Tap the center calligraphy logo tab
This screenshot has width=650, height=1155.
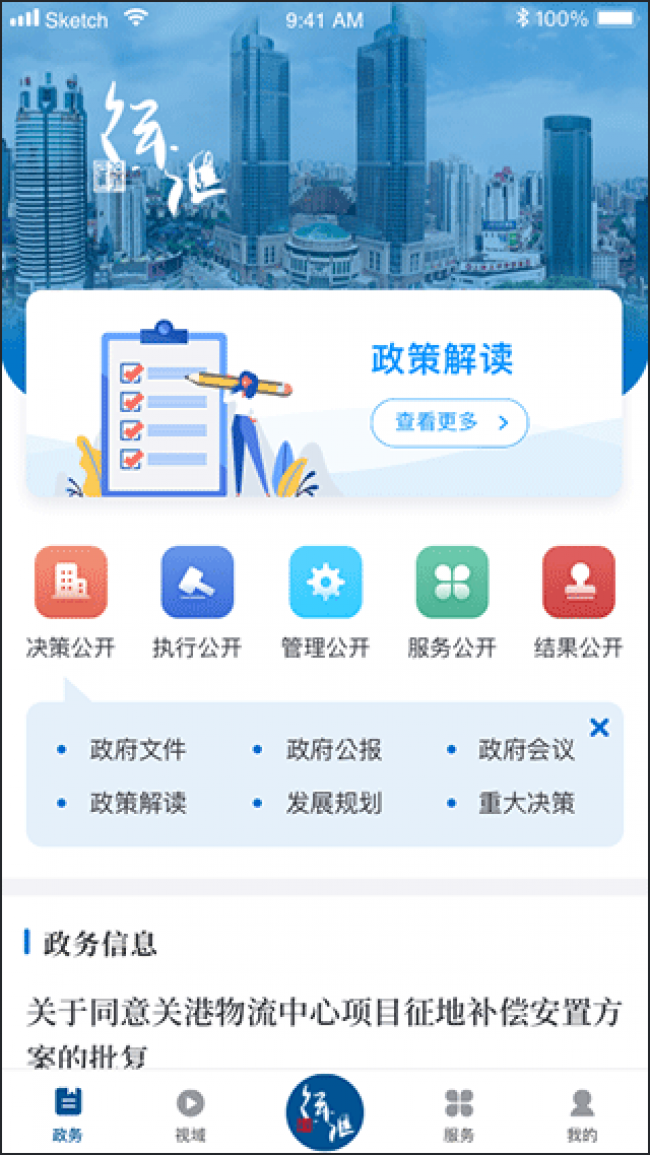[x=325, y=1112]
